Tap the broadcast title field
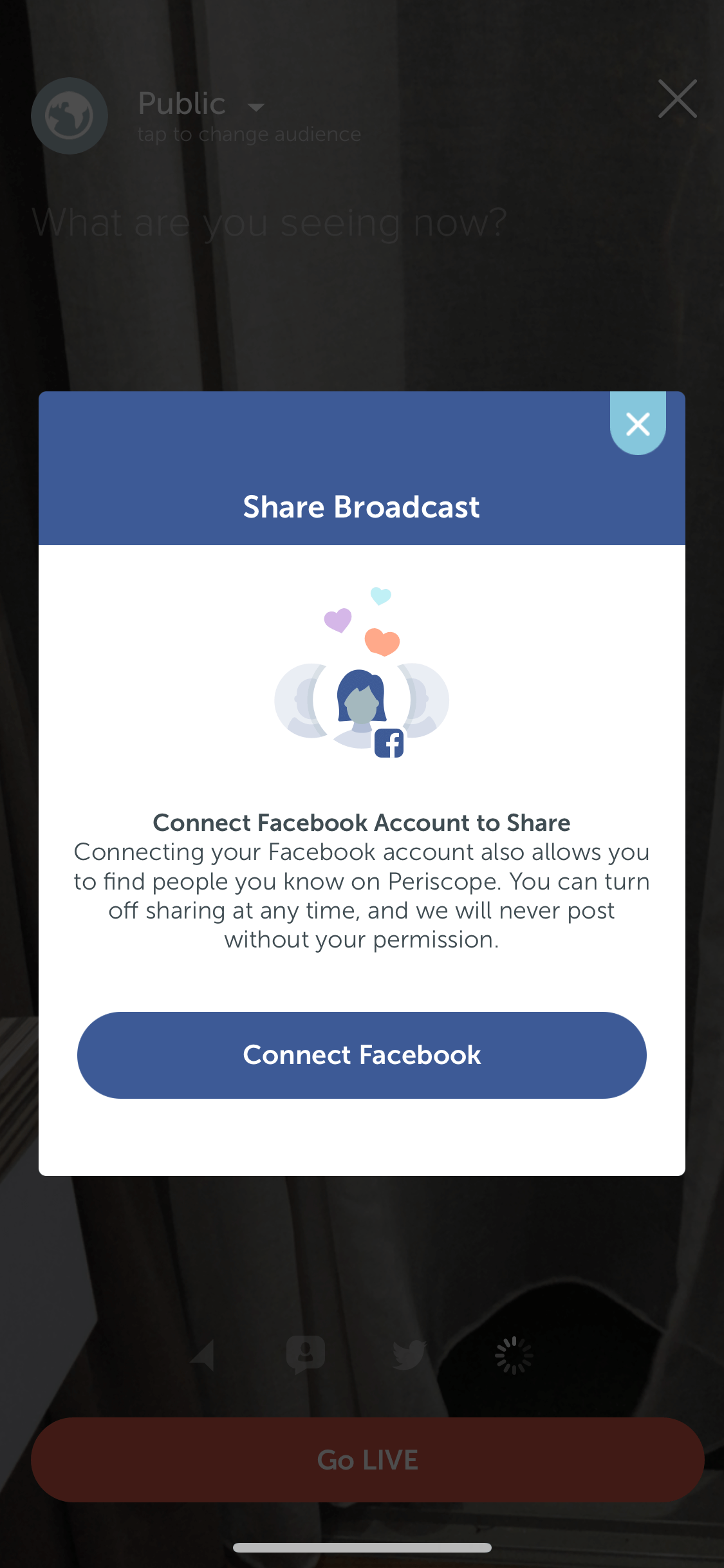The width and height of the screenshot is (724, 1568). click(270, 223)
